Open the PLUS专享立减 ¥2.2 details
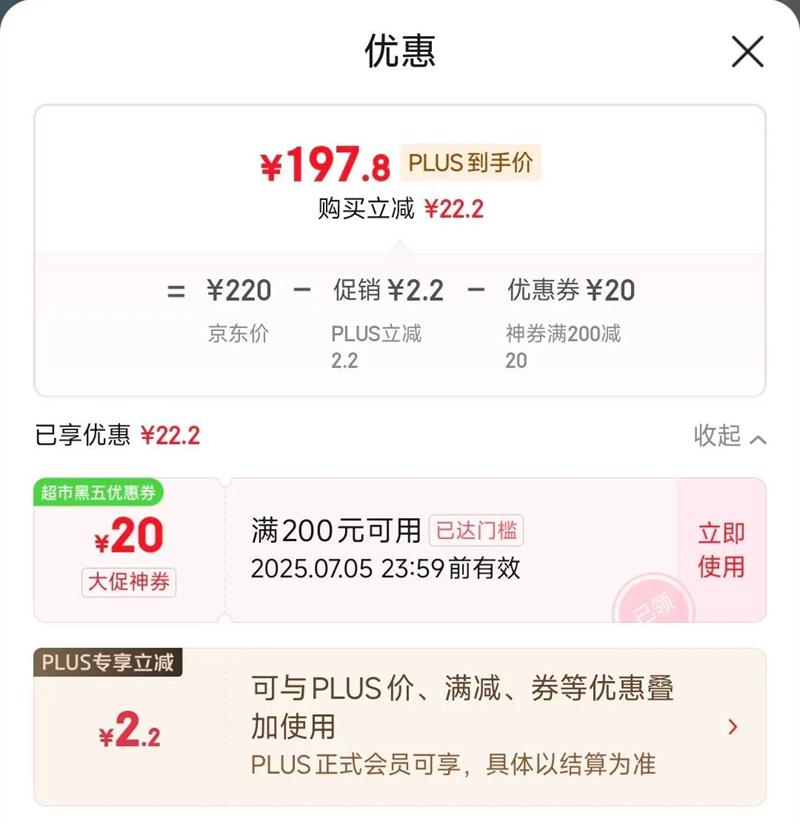Screen dimensions: 800x824 pos(399,727)
